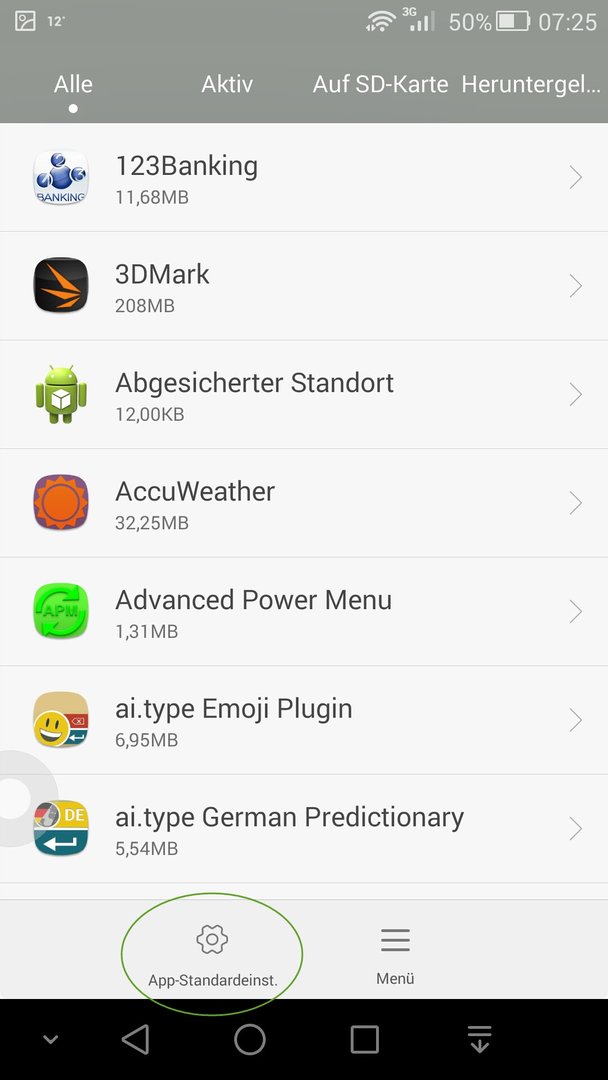
Task: View AccuWeather app details
Action: point(304,503)
